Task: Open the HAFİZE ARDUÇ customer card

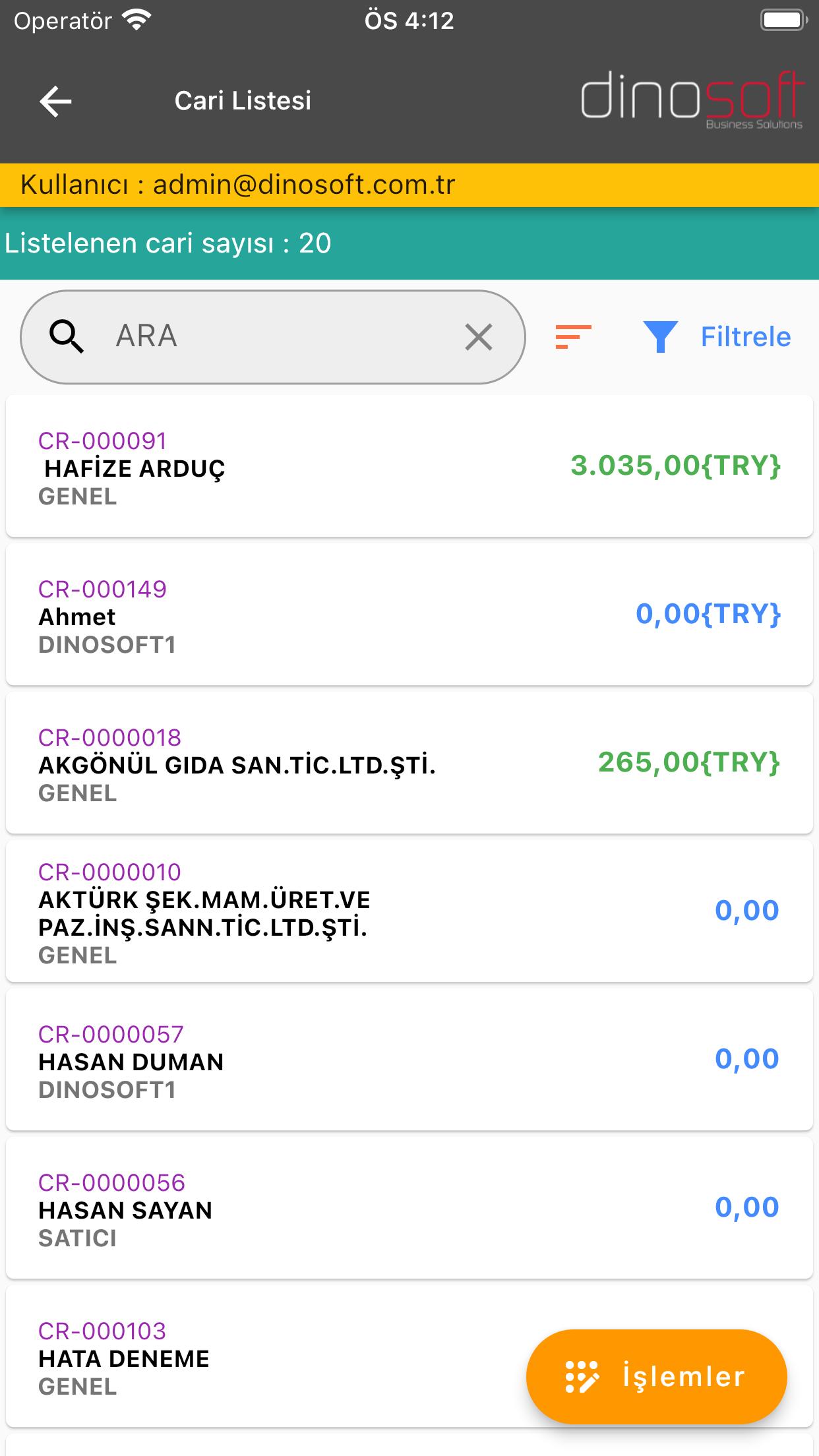Action: click(x=409, y=466)
